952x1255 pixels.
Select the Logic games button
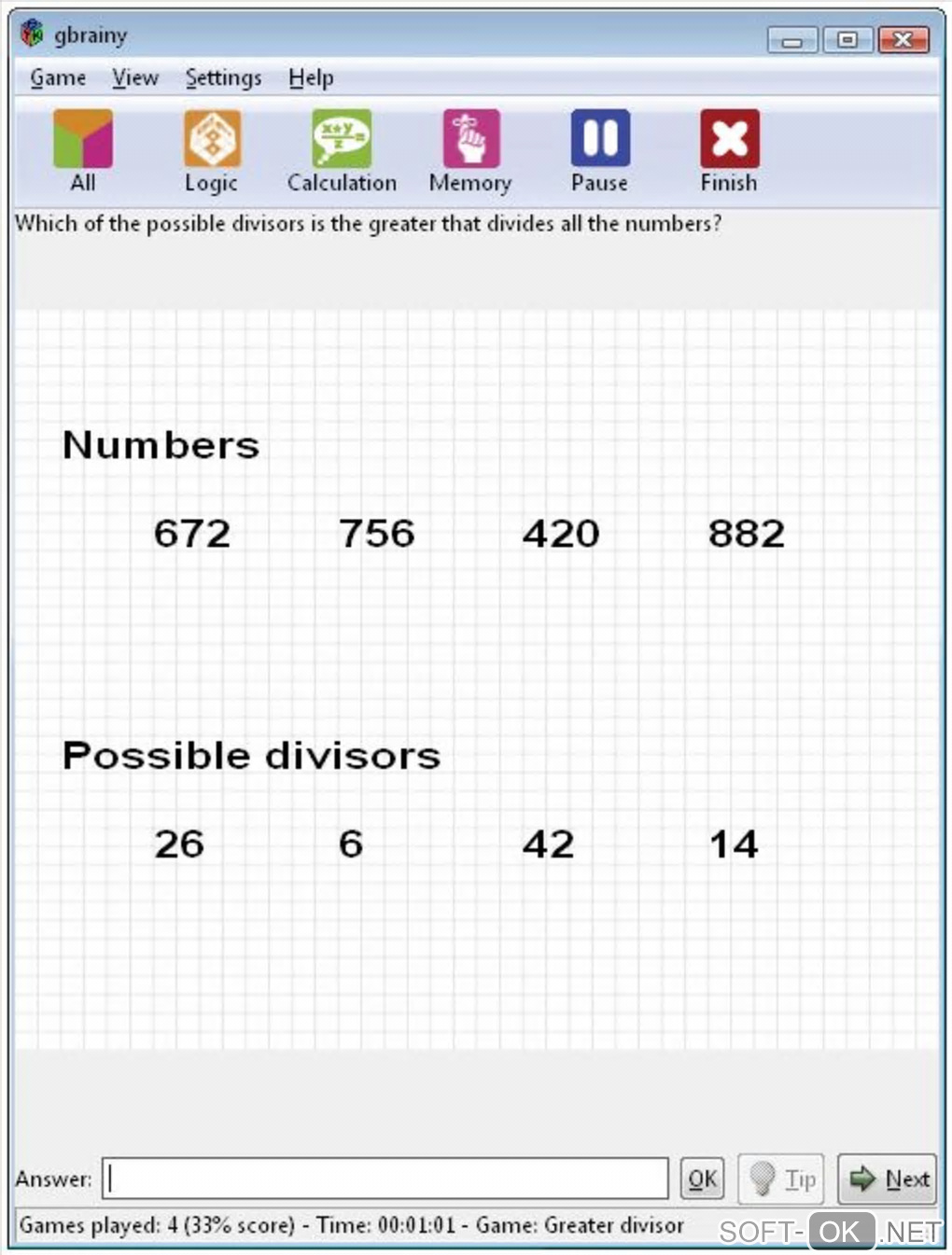211,149
